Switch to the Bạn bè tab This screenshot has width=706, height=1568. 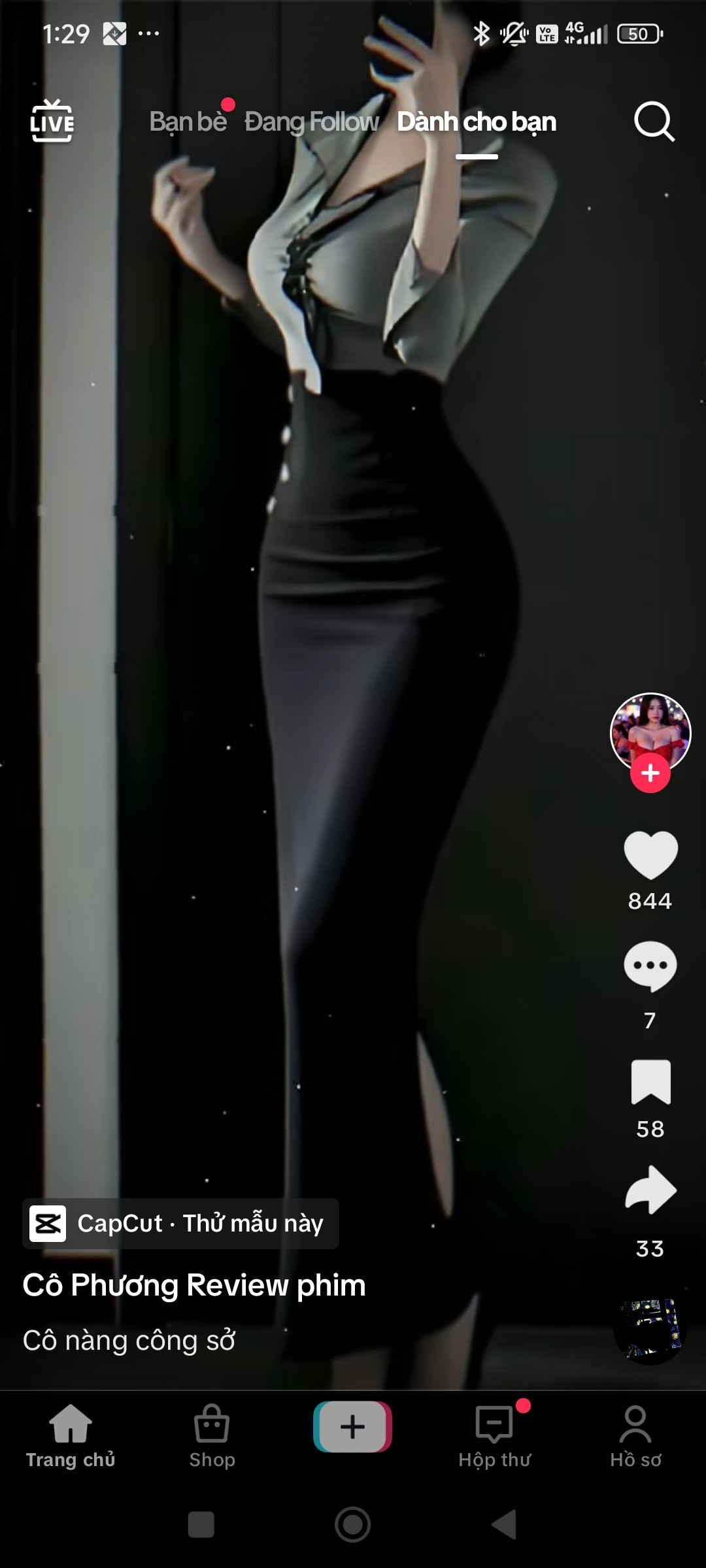188,122
